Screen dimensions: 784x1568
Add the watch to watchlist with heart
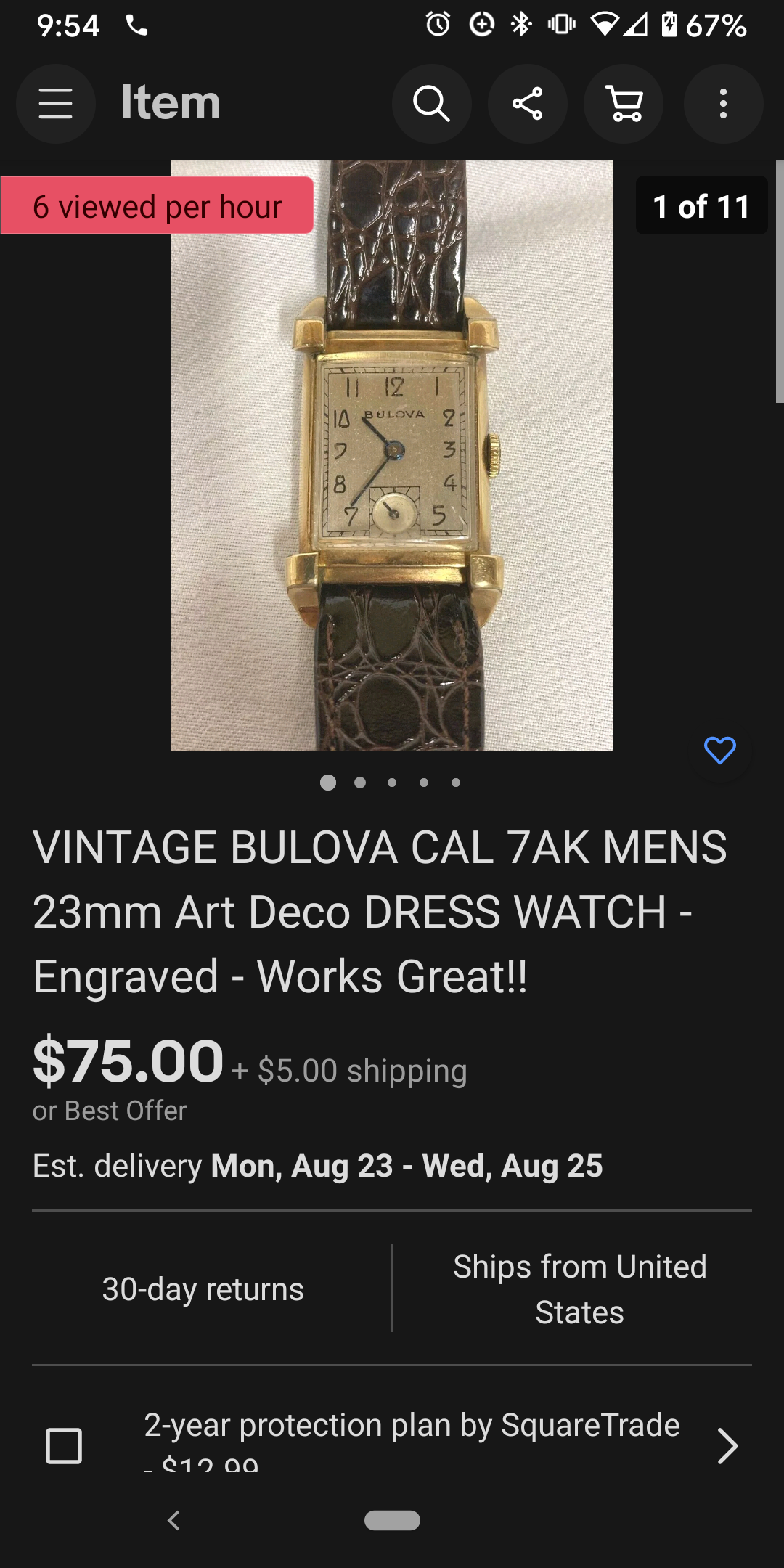click(719, 751)
